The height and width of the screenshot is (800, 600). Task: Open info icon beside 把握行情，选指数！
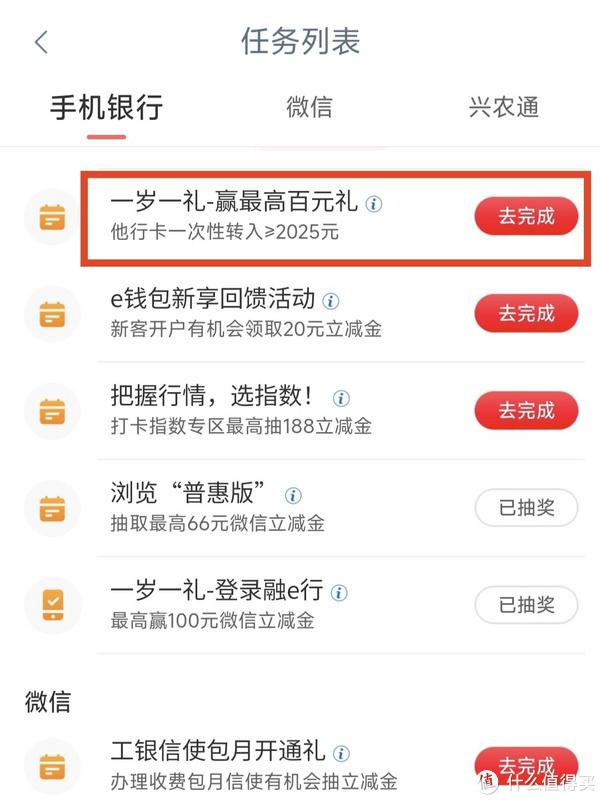coord(341,398)
